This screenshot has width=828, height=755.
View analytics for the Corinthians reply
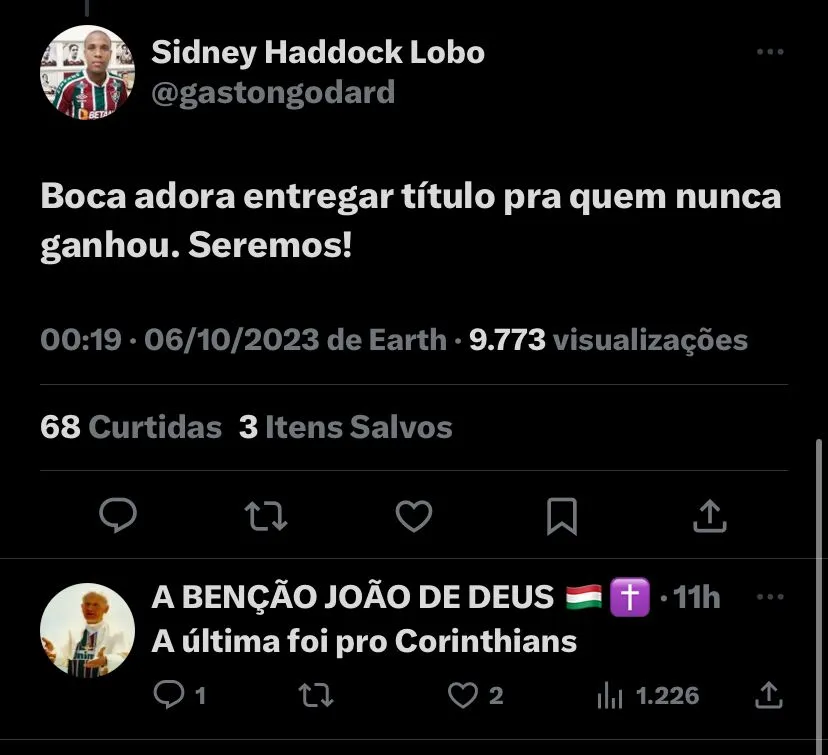(x=610, y=695)
